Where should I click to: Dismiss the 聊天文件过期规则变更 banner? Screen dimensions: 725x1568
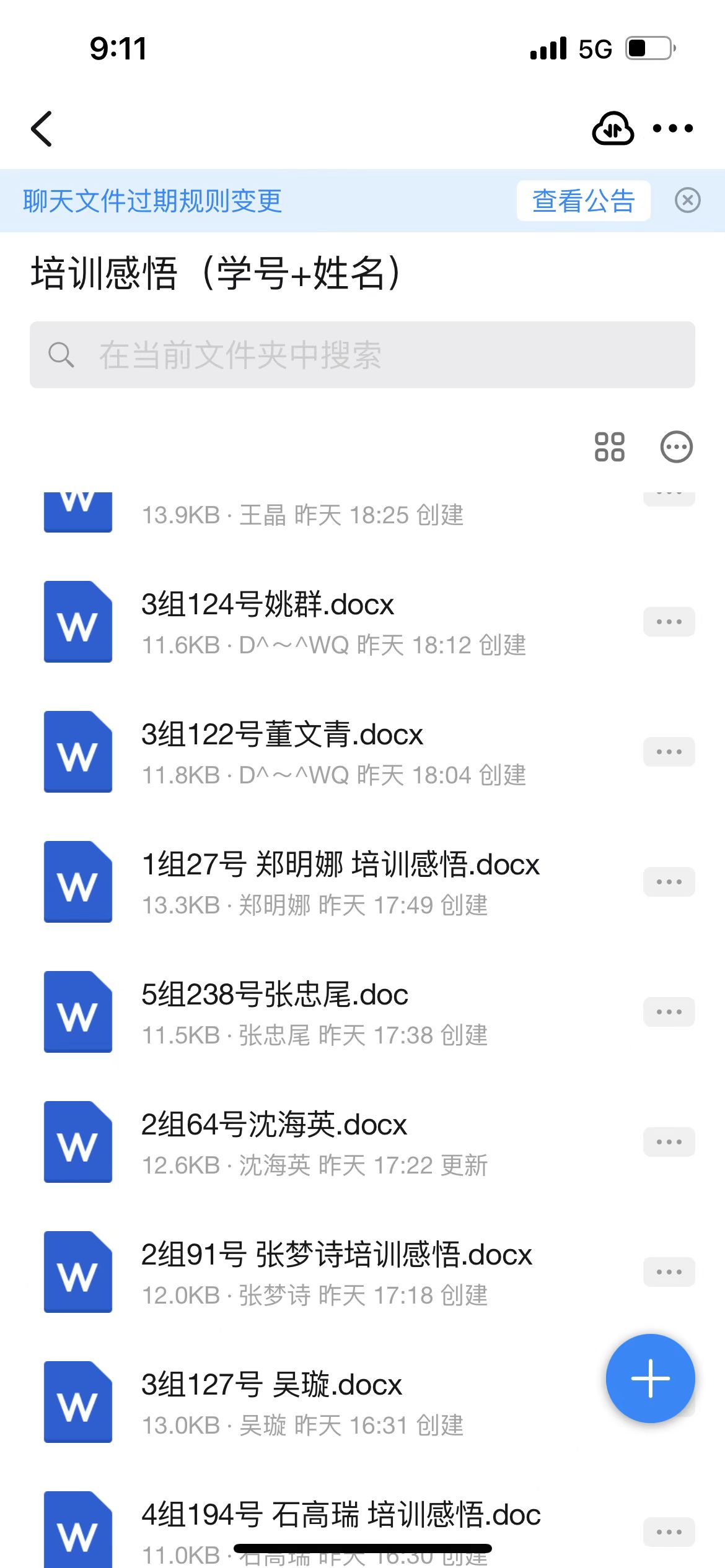coord(687,201)
